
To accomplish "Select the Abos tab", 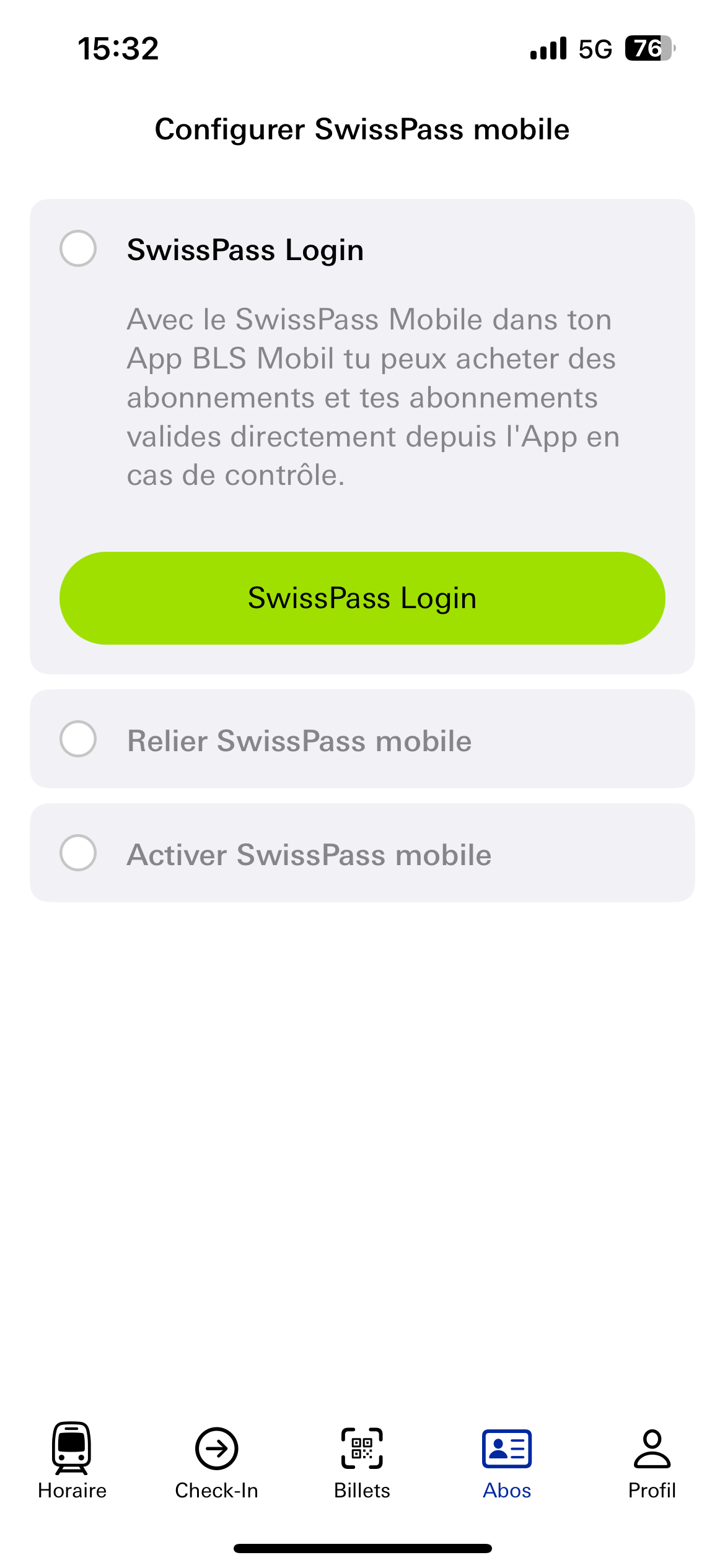I will [507, 1460].
